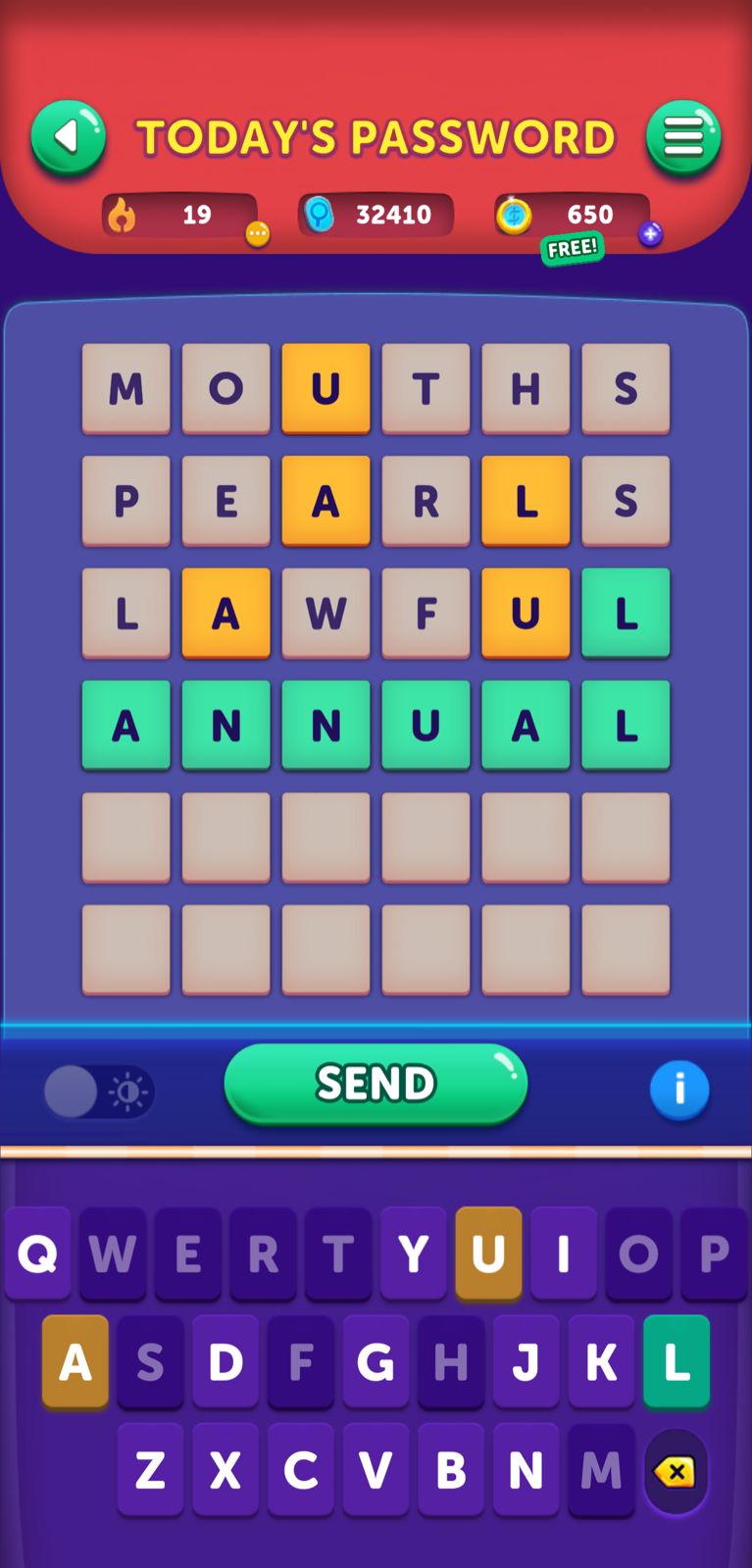752x1568 pixels.
Task: Type the letter Q key
Action: (37, 1253)
